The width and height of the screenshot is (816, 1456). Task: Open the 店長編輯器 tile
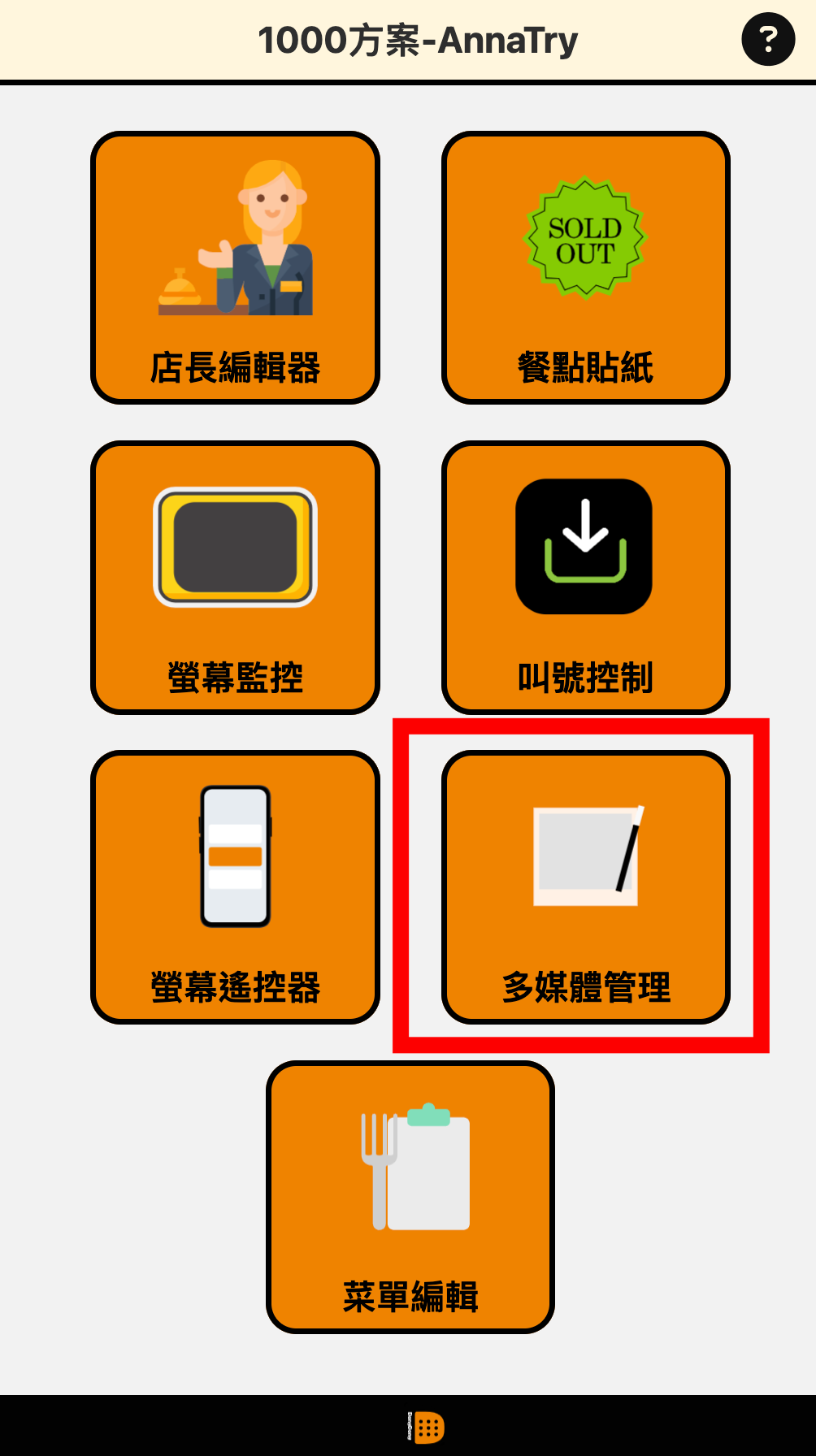point(235,267)
